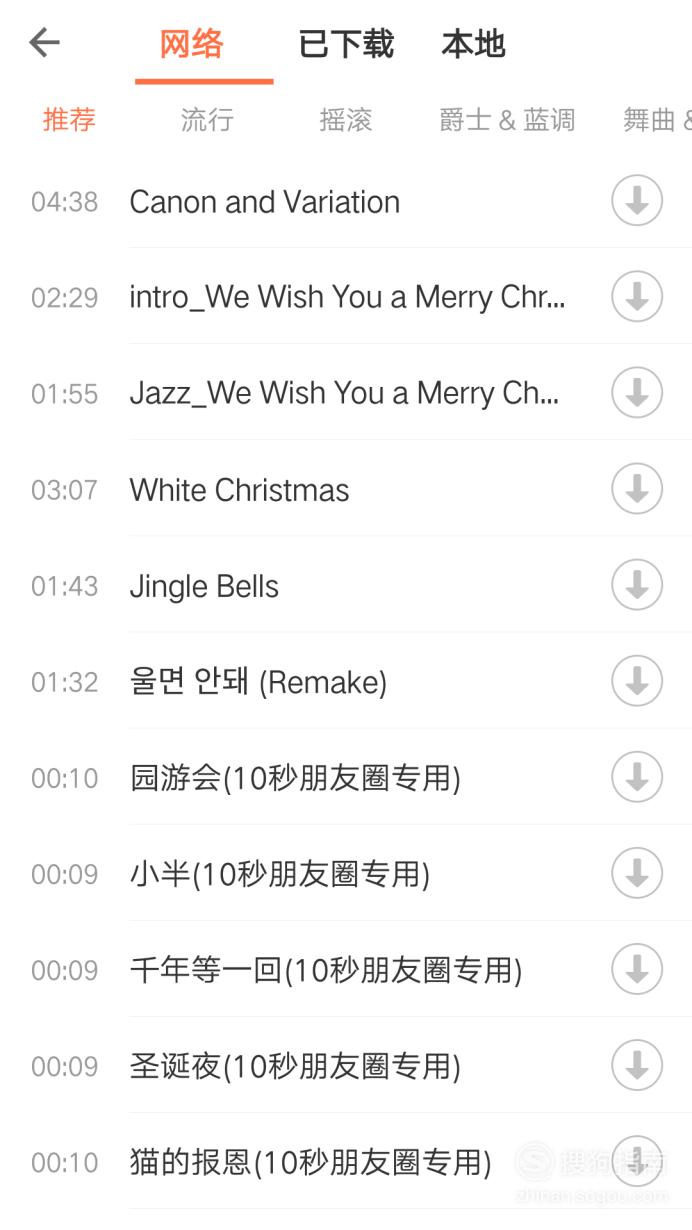The height and width of the screenshot is (1230, 692).
Task: Select the 摇滚 genre
Action: (346, 120)
